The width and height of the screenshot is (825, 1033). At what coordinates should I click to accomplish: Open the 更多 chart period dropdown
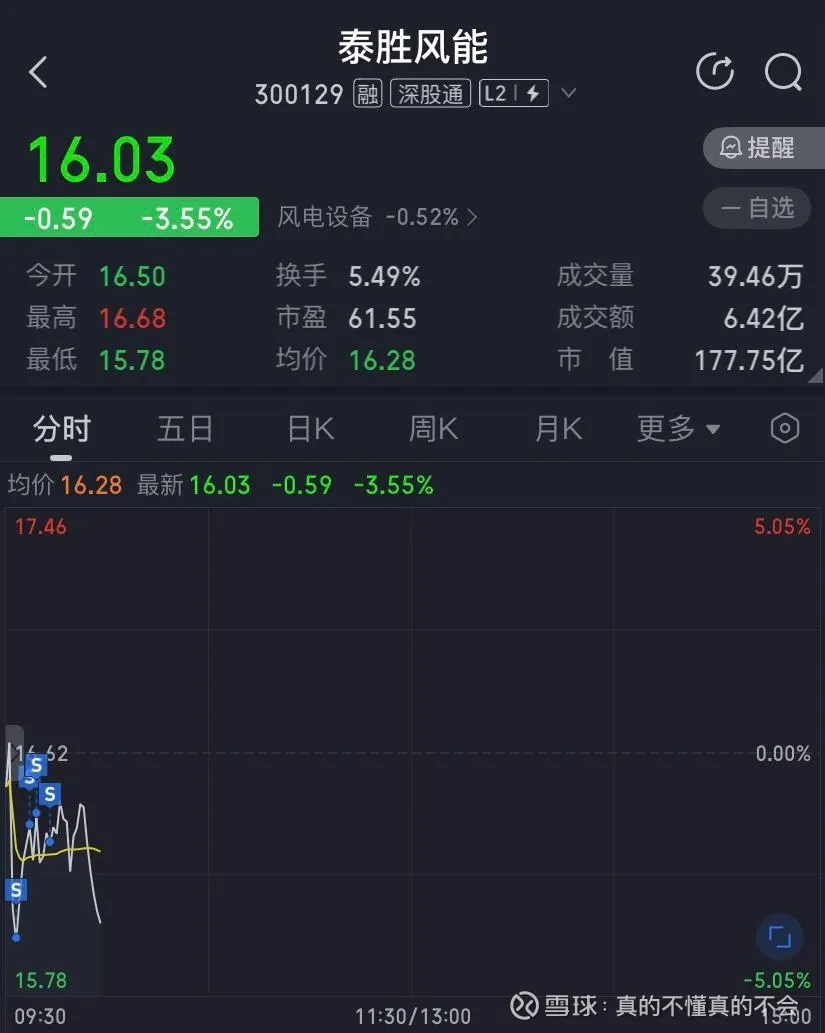(x=679, y=429)
